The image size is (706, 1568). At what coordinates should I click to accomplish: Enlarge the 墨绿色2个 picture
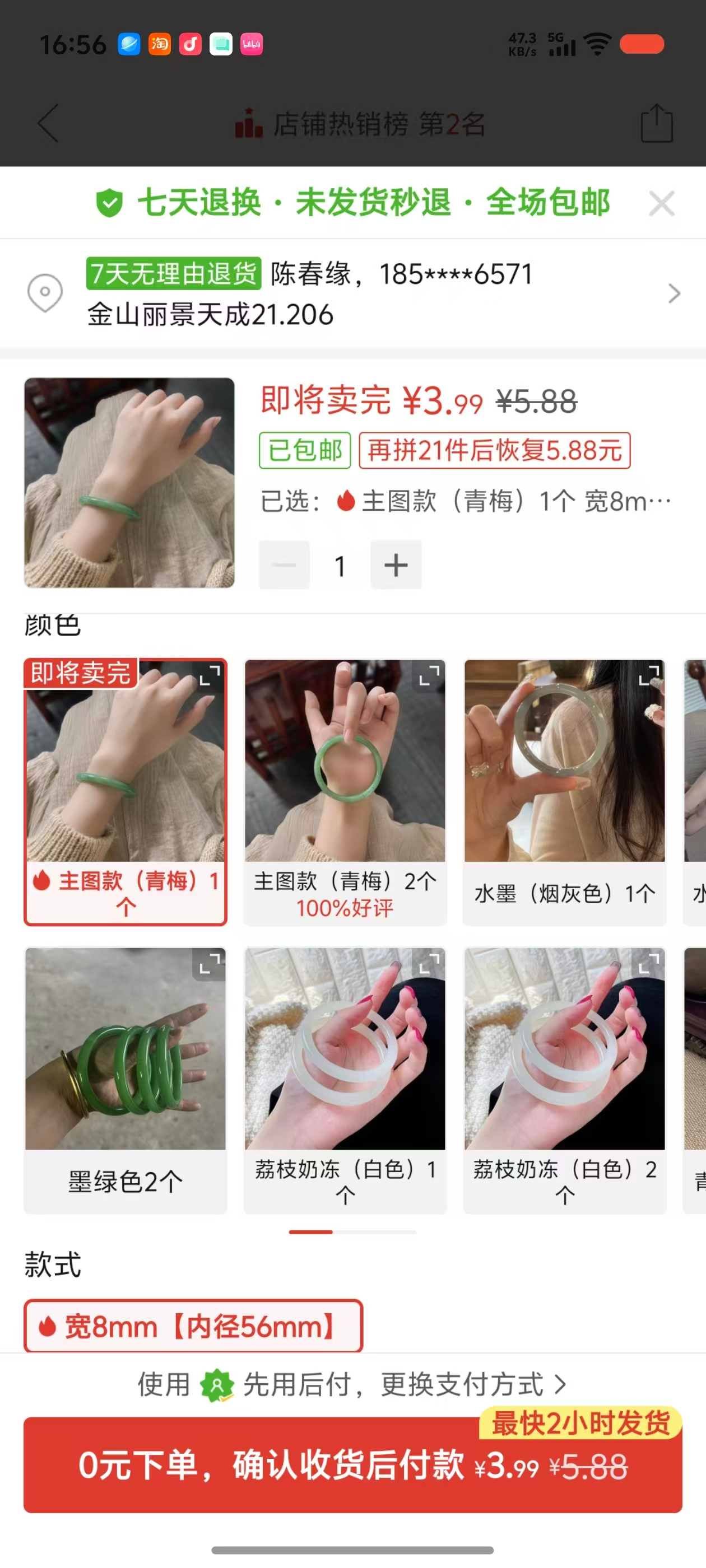tap(210, 964)
